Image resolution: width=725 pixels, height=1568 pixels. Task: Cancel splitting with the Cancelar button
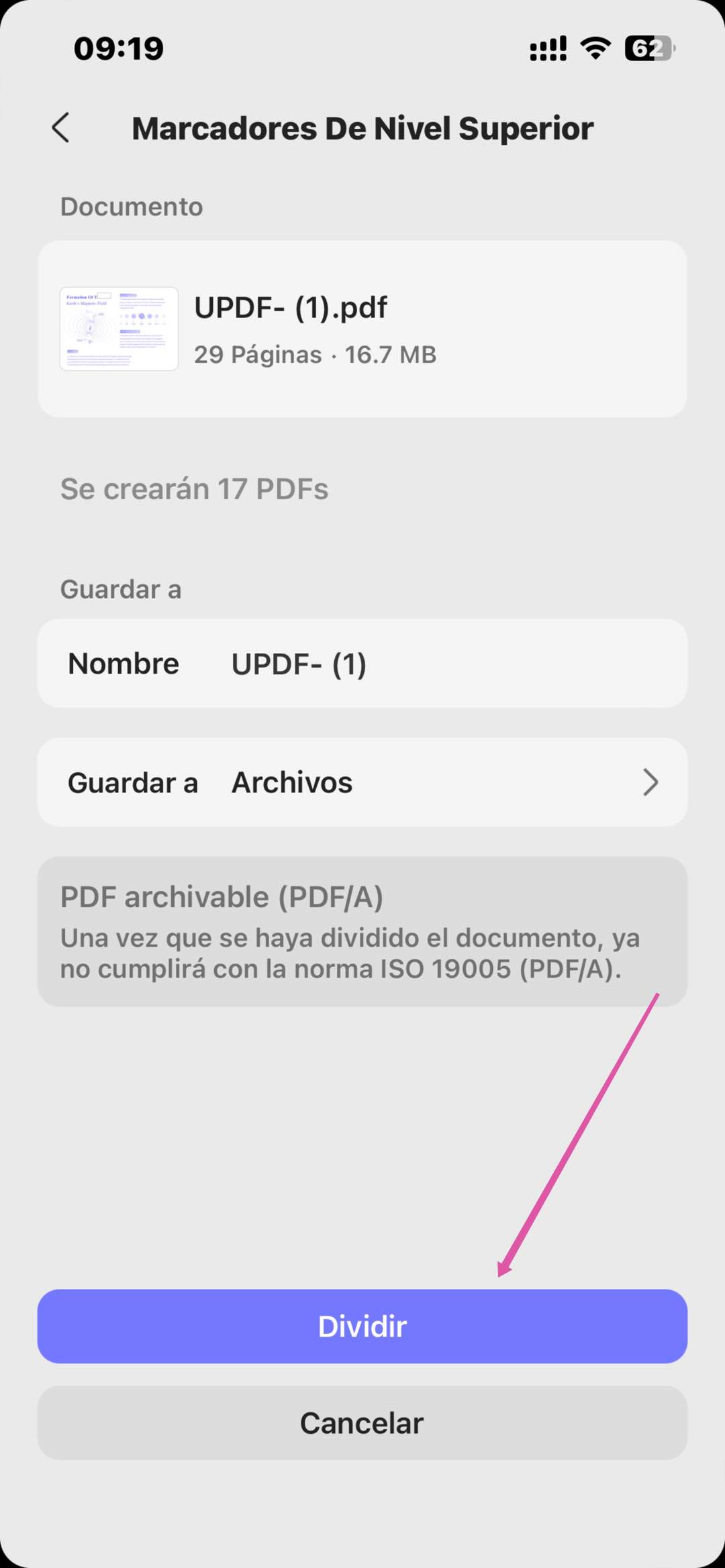tap(362, 1422)
